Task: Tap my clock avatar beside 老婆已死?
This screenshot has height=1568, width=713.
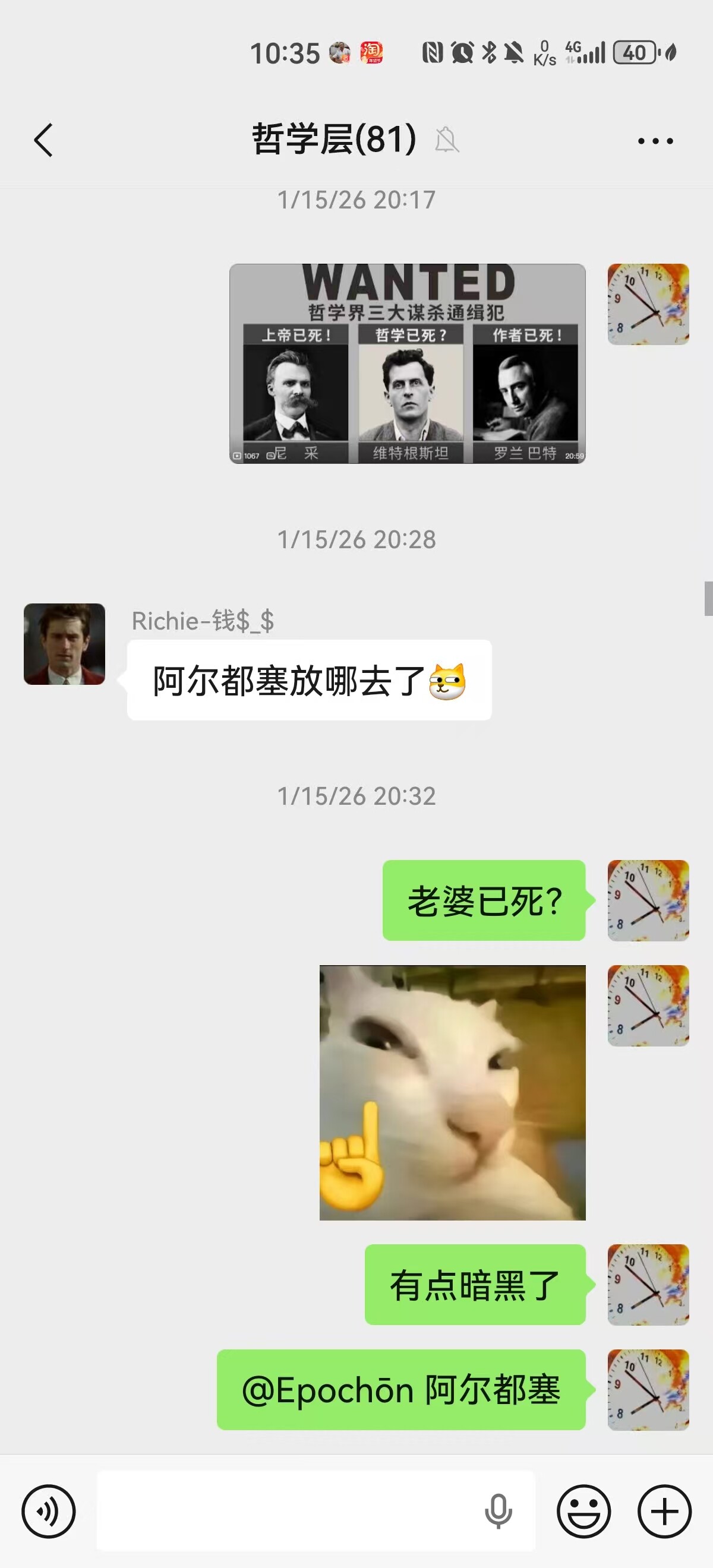Action: (x=648, y=900)
